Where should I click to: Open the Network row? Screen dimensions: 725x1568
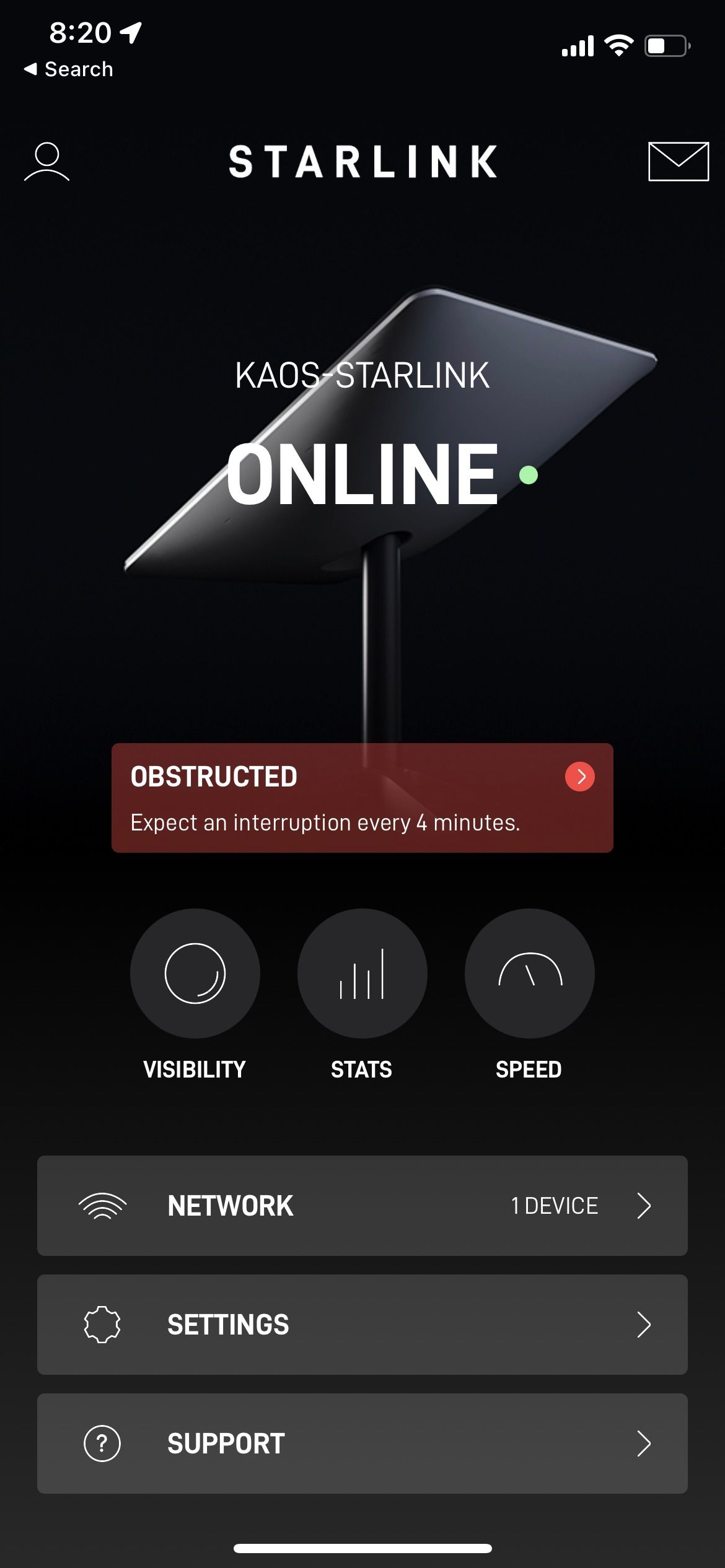362,1205
